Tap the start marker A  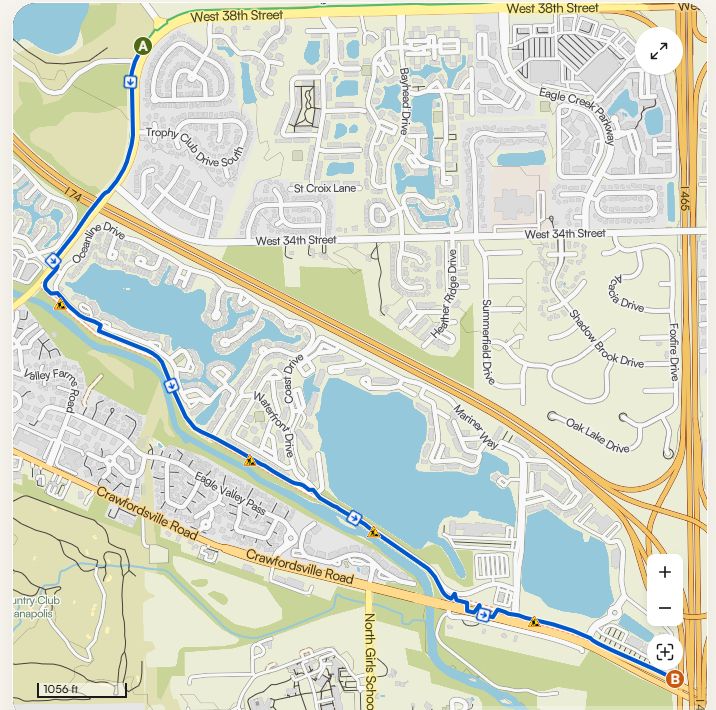tap(142, 46)
